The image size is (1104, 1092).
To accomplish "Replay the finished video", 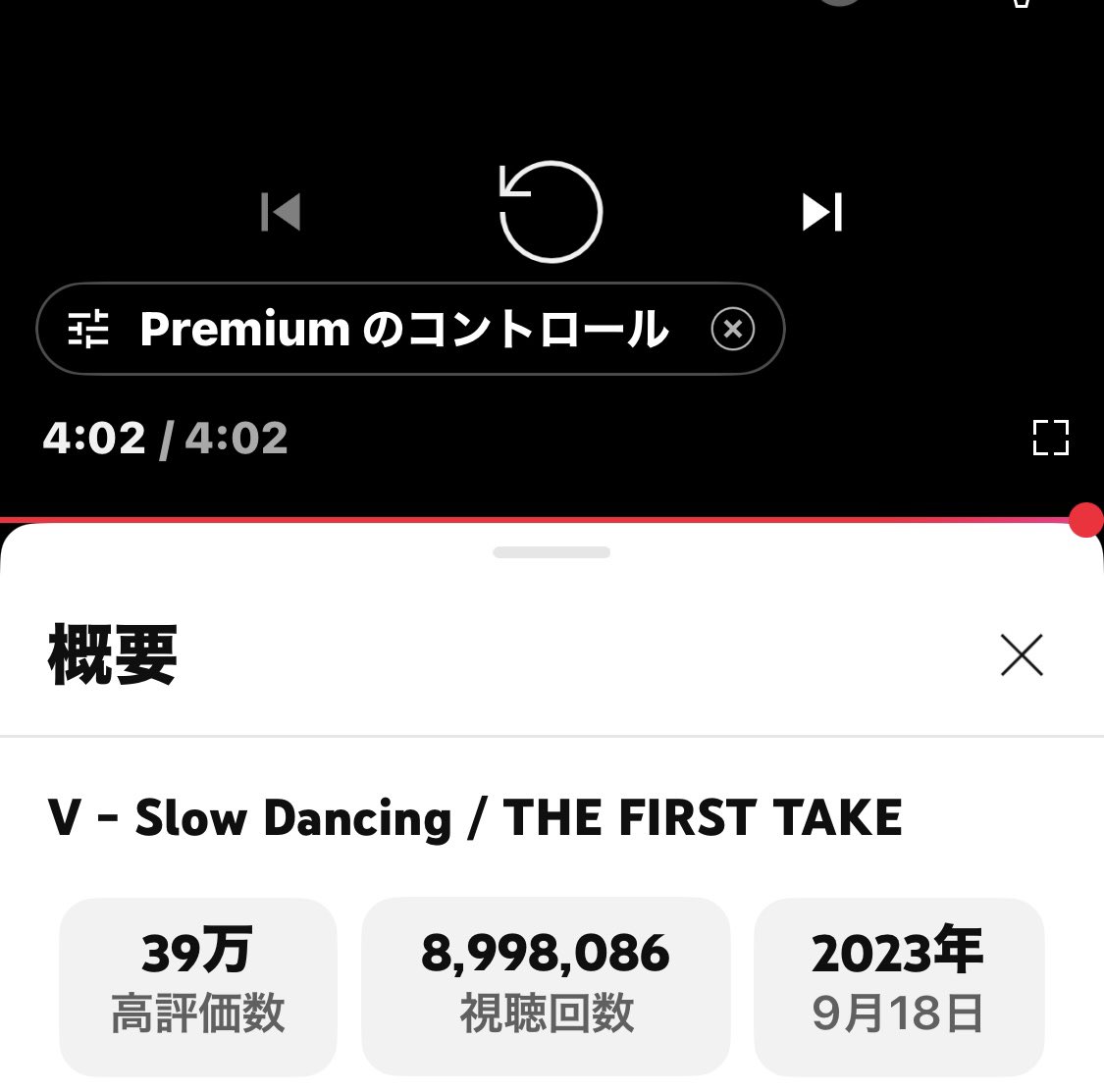I will 551,212.
